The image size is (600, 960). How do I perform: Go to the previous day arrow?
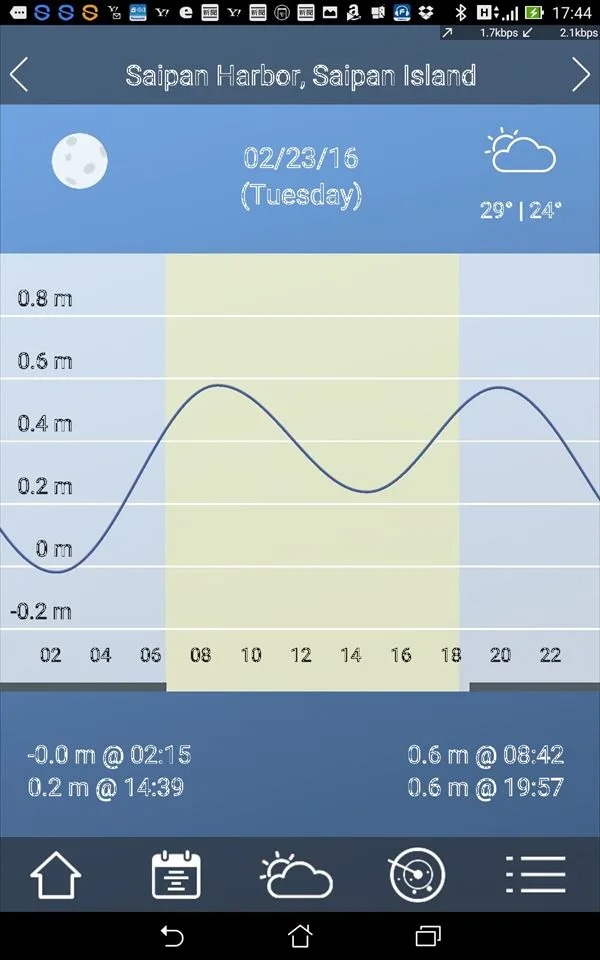(19, 75)
